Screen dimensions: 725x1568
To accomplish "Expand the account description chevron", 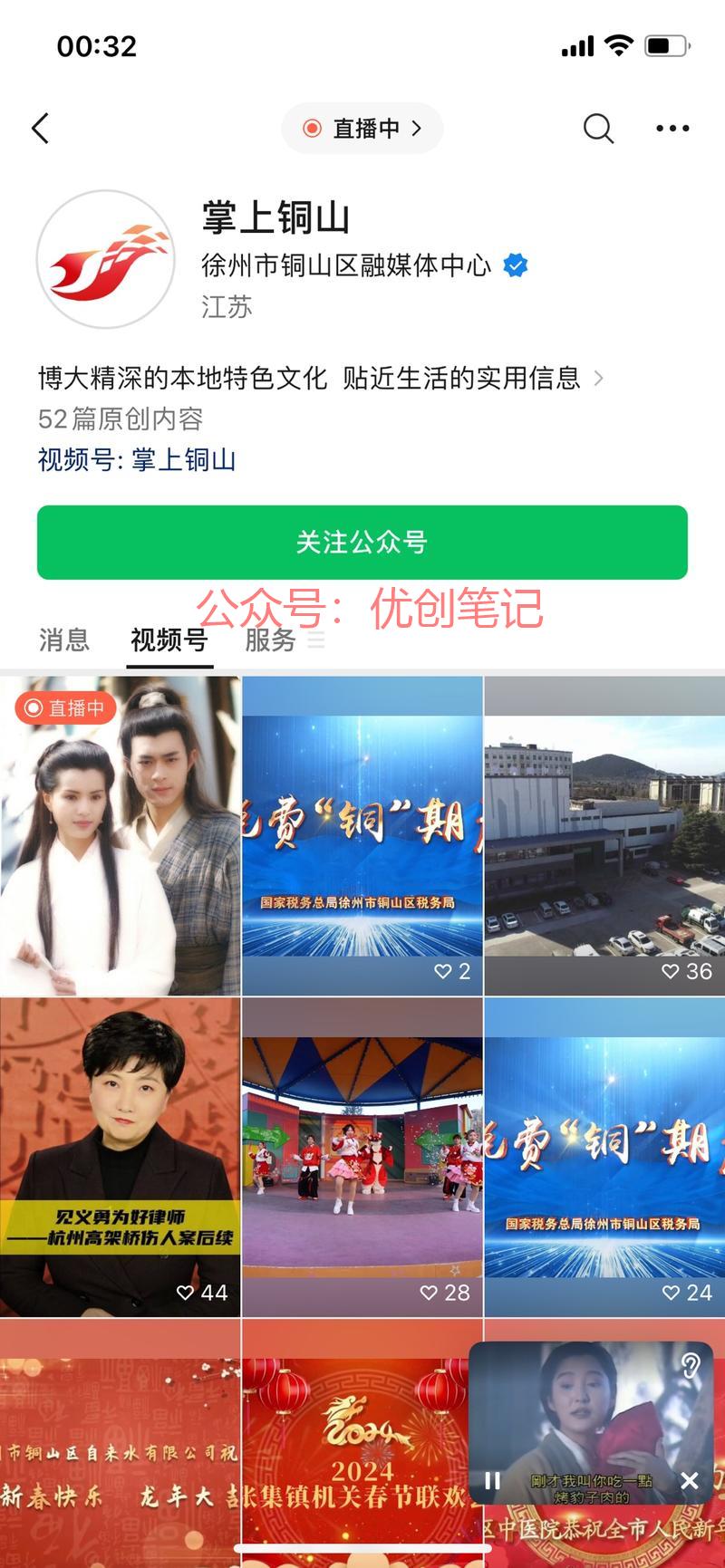I will (x=598, y=379).
